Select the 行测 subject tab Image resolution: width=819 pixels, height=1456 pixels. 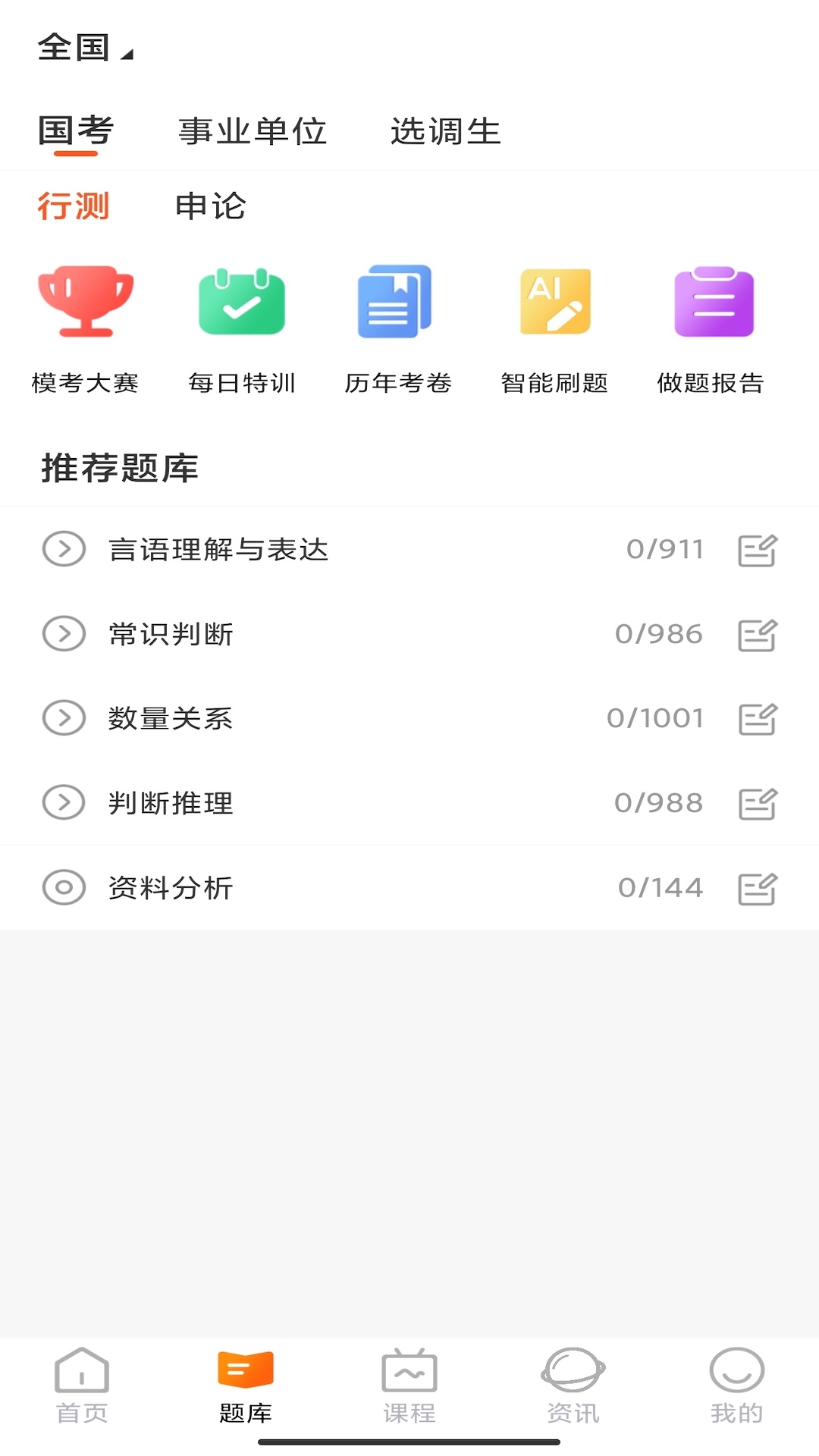pos(74,206)
